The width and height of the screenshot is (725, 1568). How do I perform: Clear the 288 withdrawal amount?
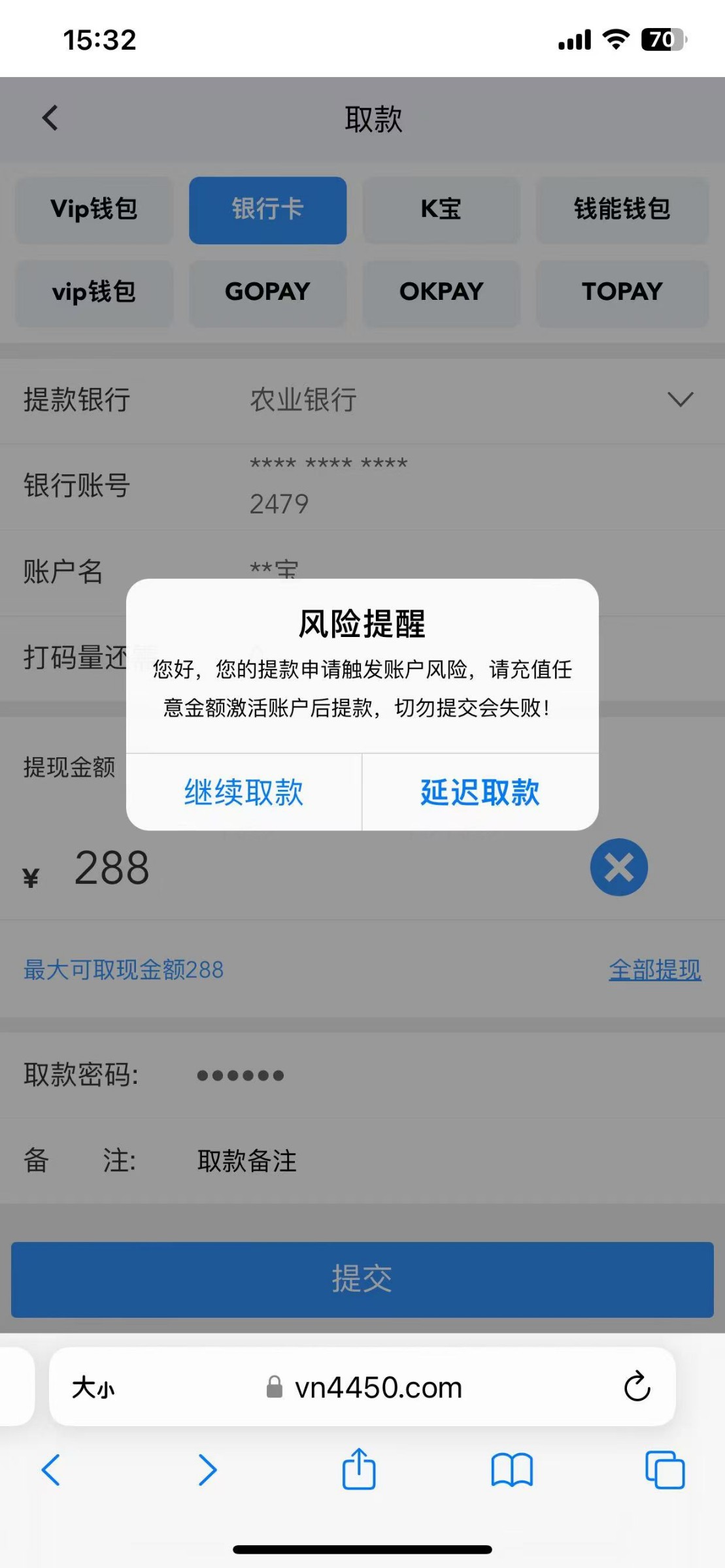(618, 867)
